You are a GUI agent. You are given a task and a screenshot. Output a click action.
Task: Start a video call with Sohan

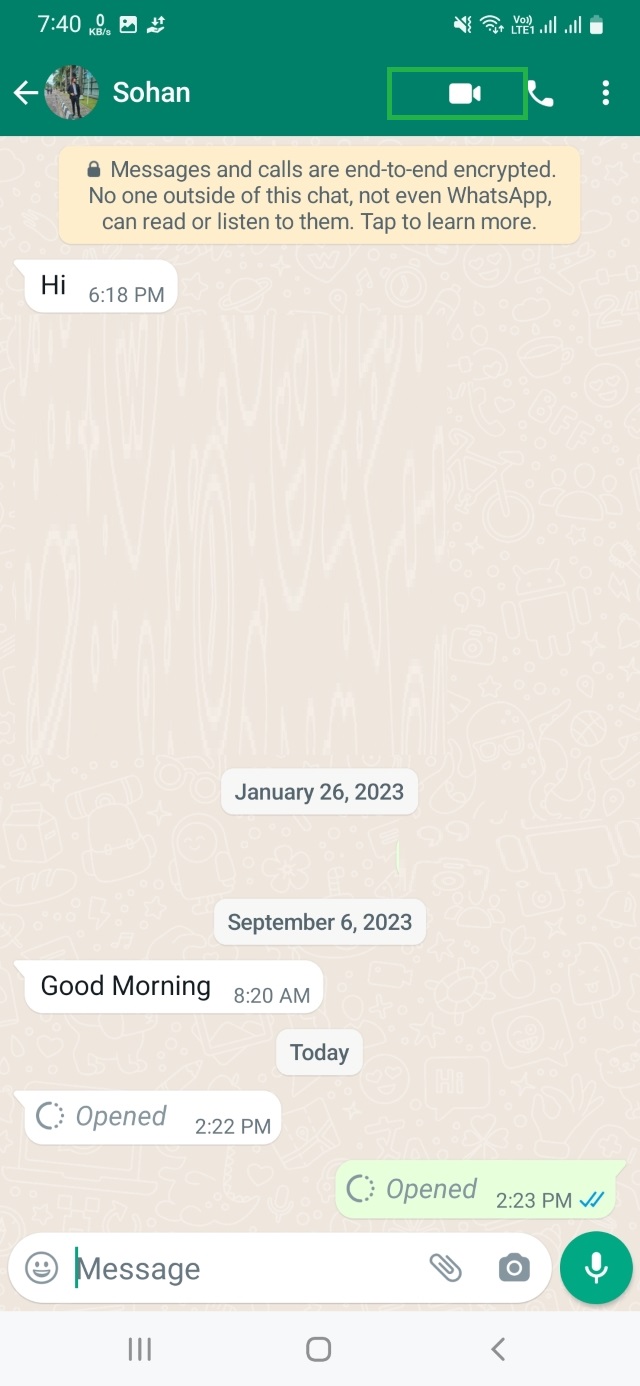pos(464,94)
